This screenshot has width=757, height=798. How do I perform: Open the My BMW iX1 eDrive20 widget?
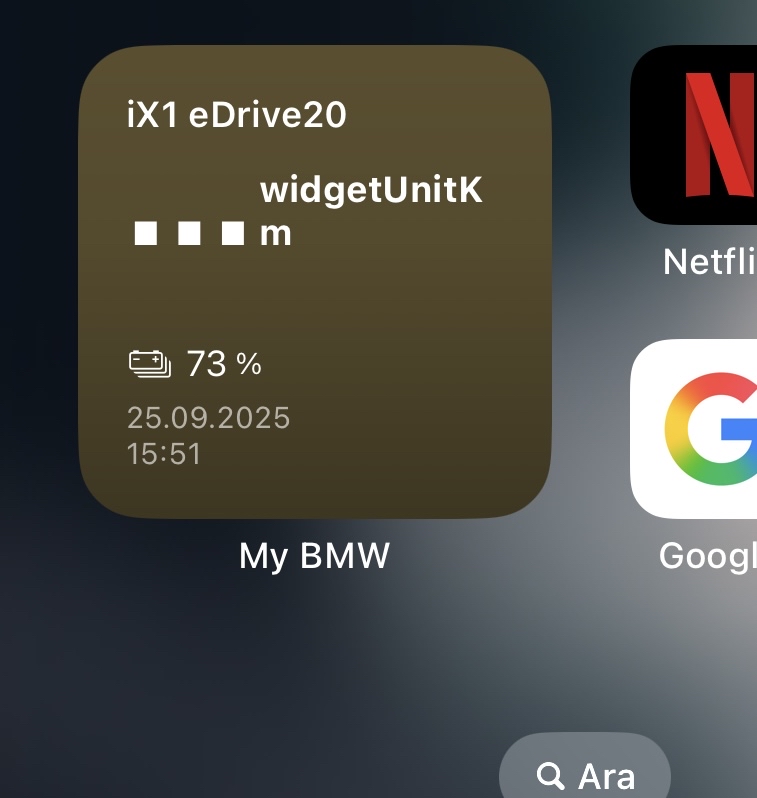pyautogui.click(x=315, y=282)
